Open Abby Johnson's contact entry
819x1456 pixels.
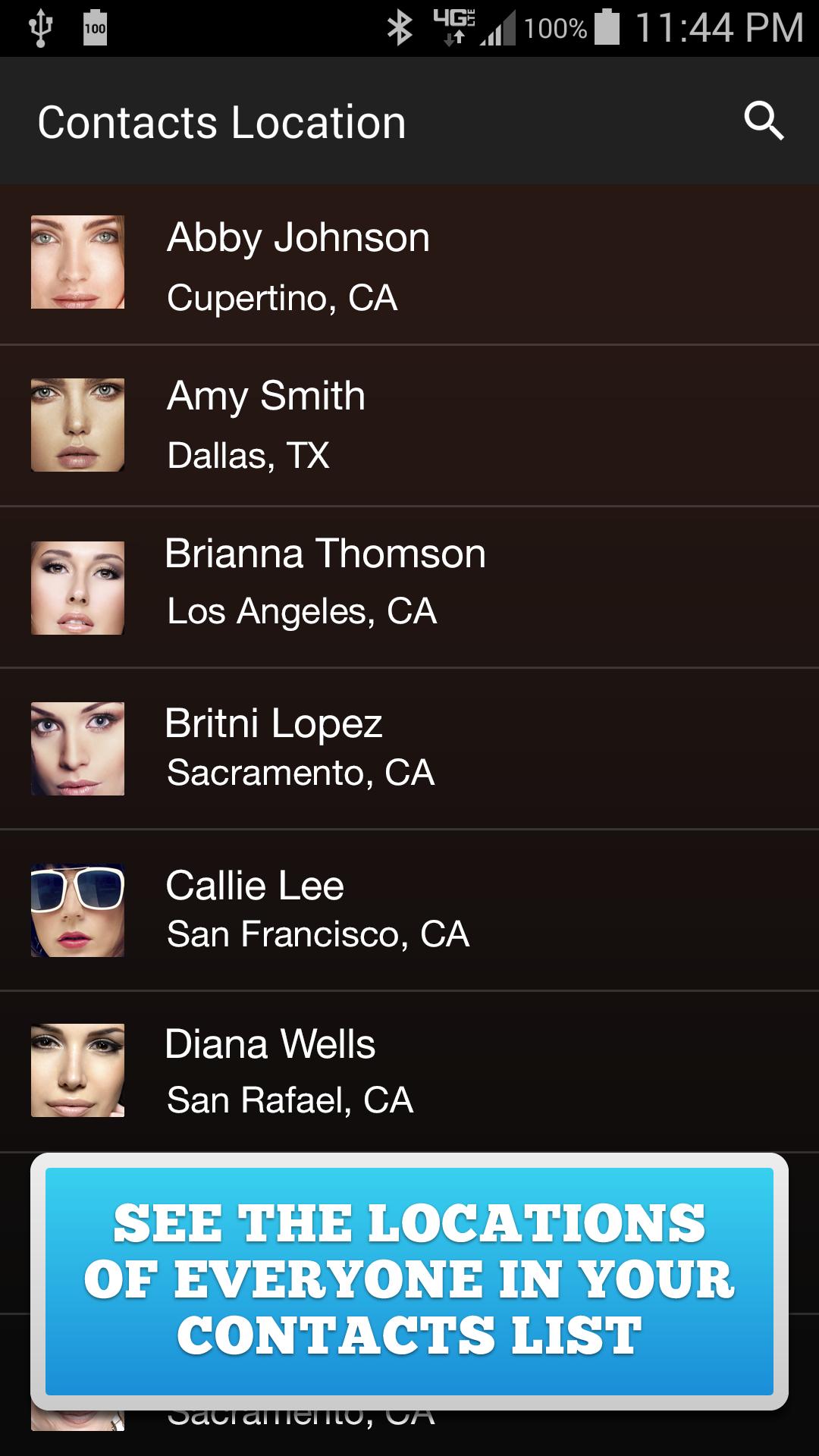pyautogui.click(x=409, y=264)
